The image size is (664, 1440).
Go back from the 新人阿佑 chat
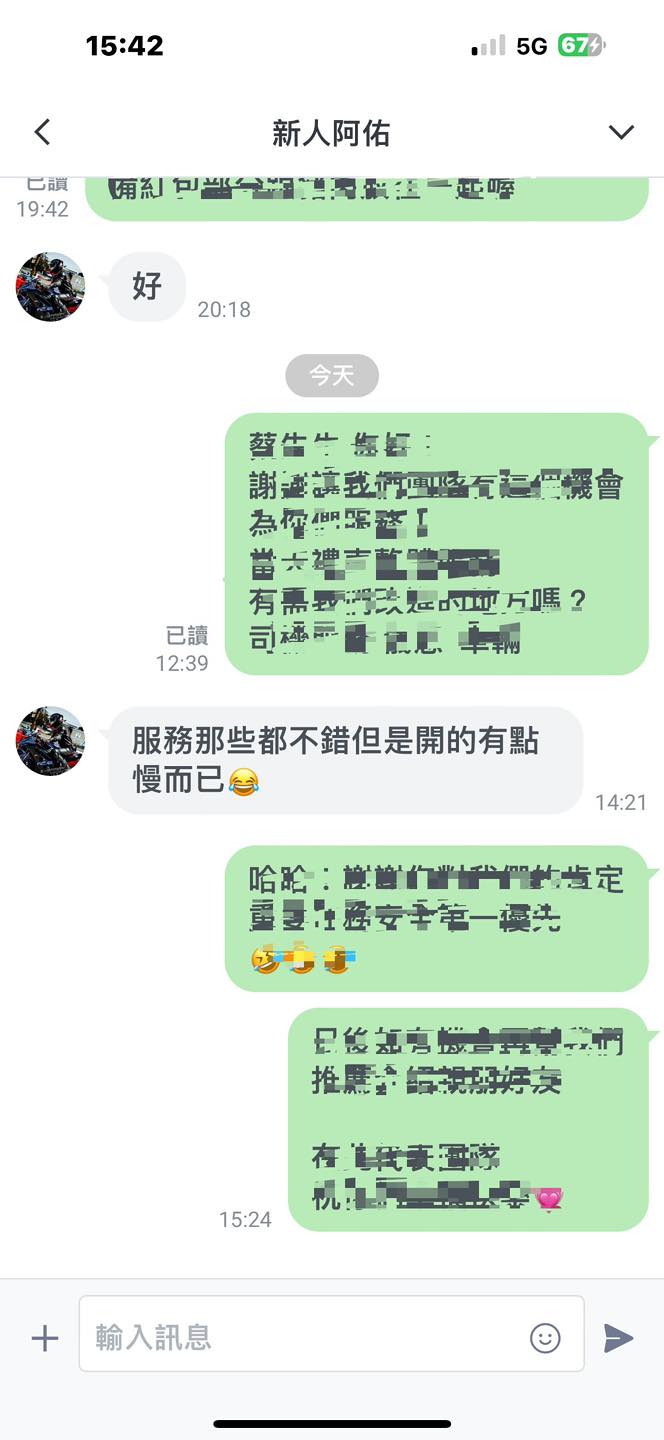(x=42, y=132)
